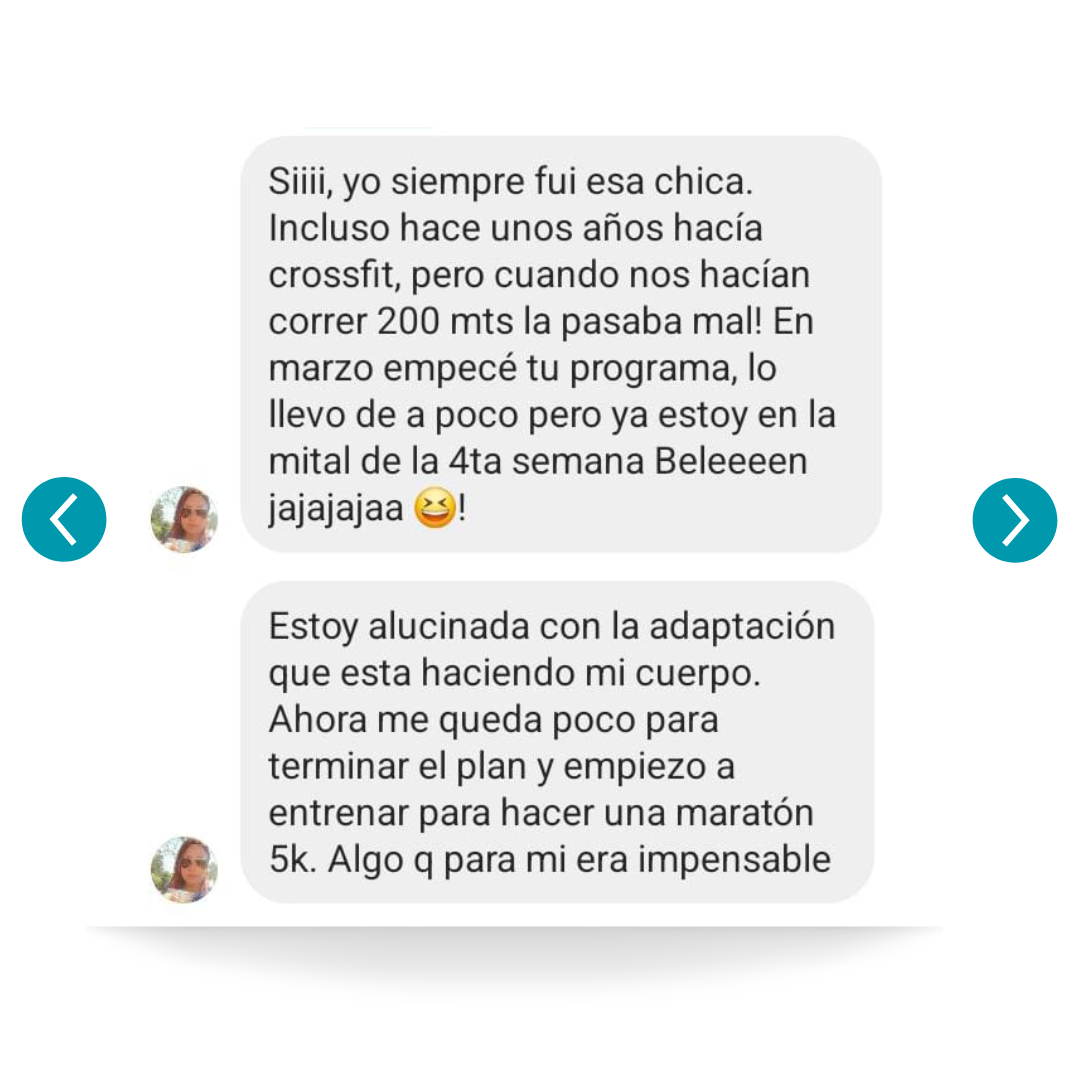Go to the previous testimonial slide
Screen dimensions: 1080x1080
(64, 519)
